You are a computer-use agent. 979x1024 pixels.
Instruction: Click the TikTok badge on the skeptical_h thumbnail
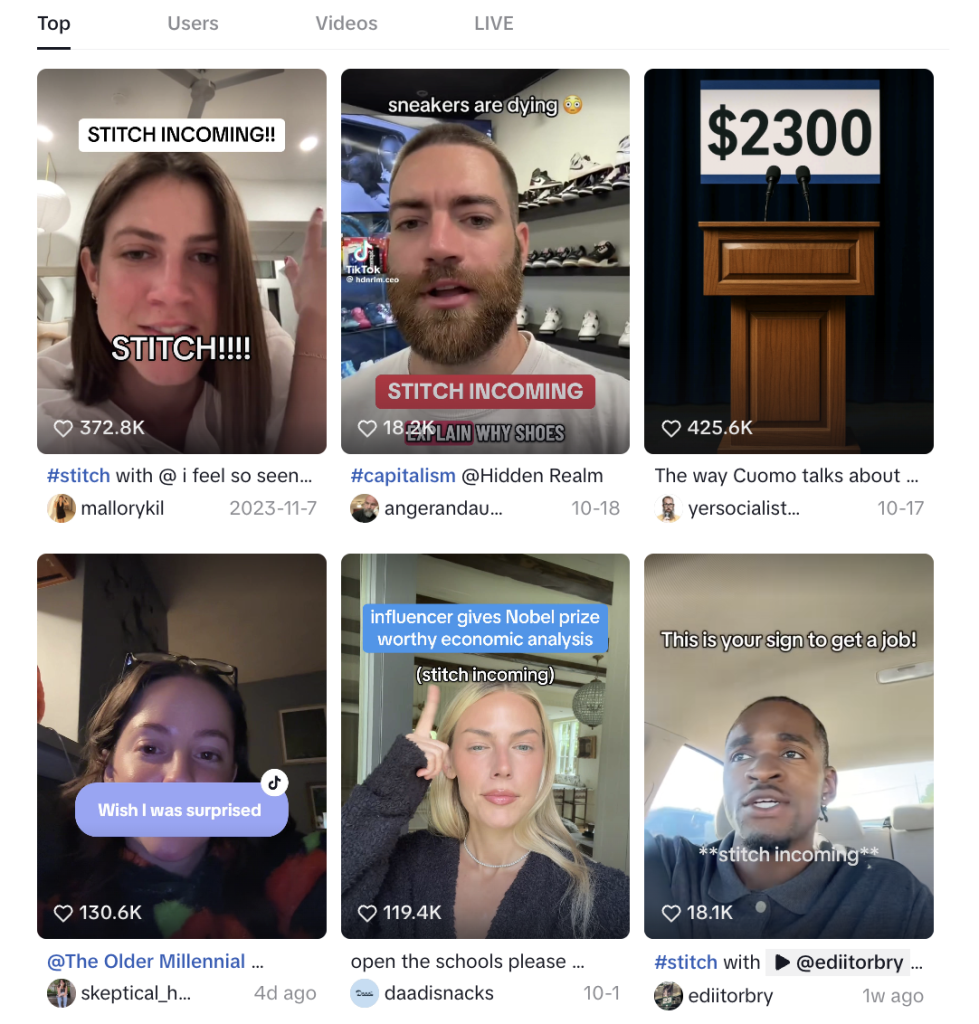click(274, 782)
